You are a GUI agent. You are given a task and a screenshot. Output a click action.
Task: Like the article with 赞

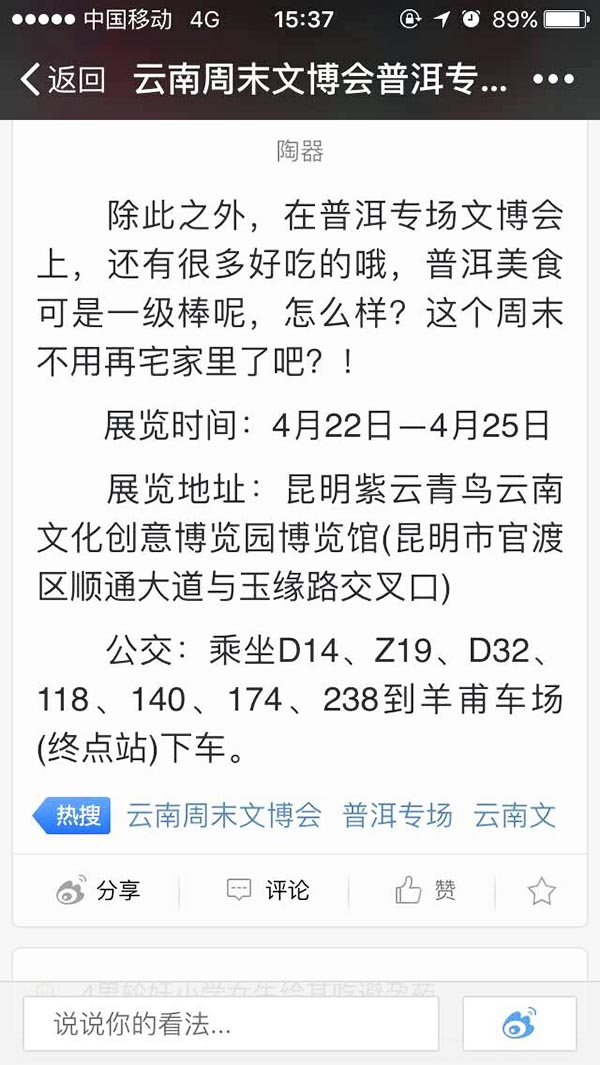426,890
